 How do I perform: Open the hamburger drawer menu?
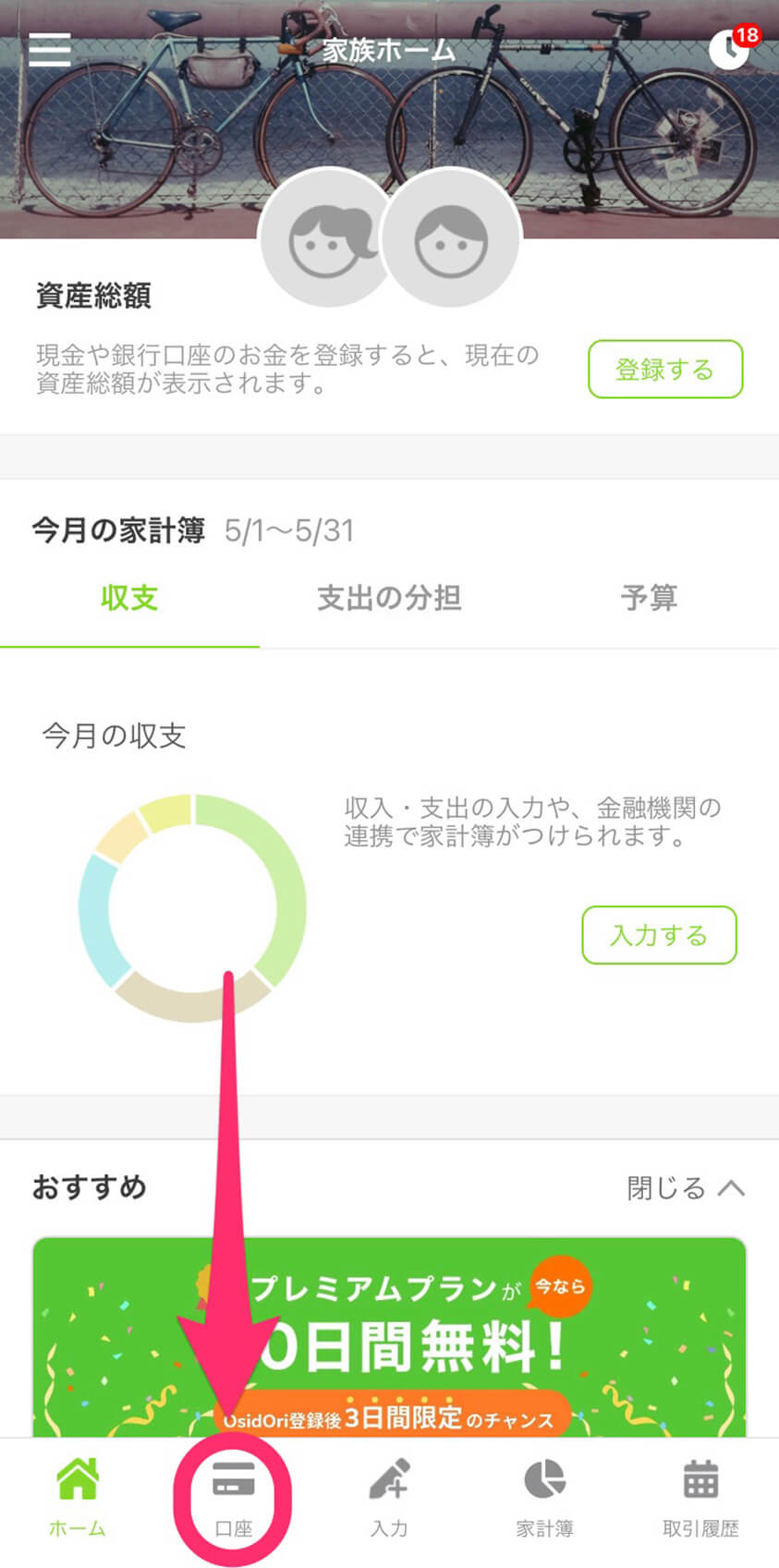point(50,50)
